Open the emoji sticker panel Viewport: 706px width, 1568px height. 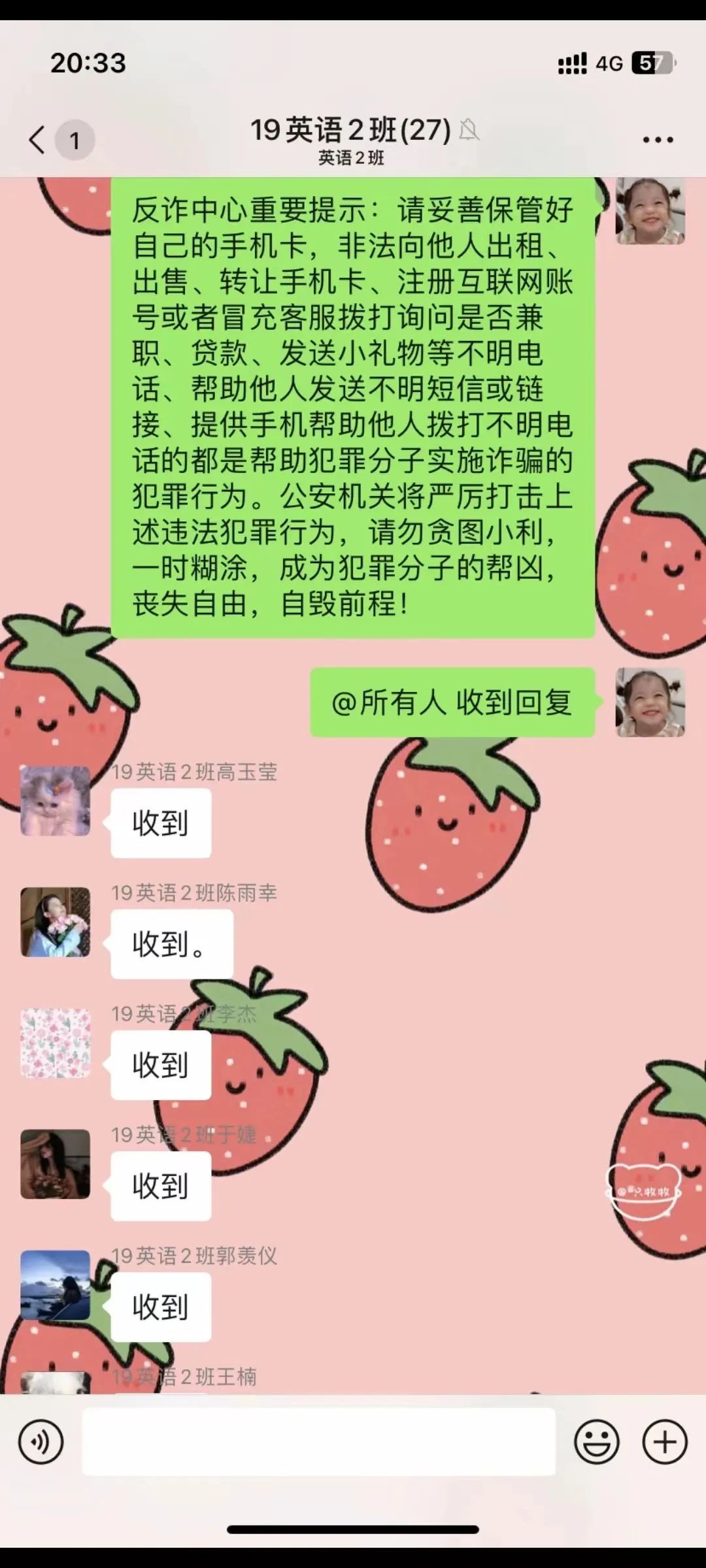click(x=597, y=1442)
